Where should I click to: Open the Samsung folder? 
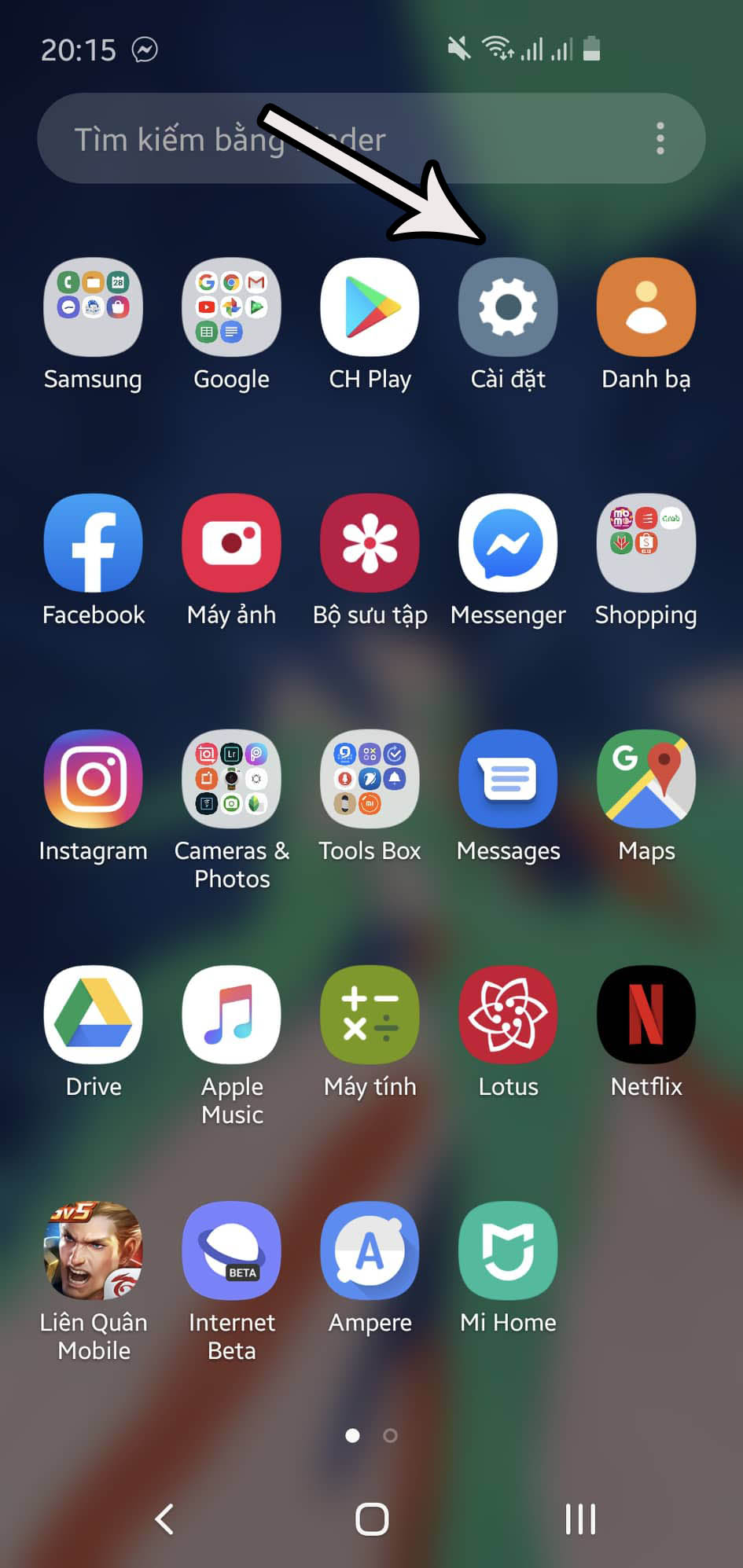(x=94, y=307)
